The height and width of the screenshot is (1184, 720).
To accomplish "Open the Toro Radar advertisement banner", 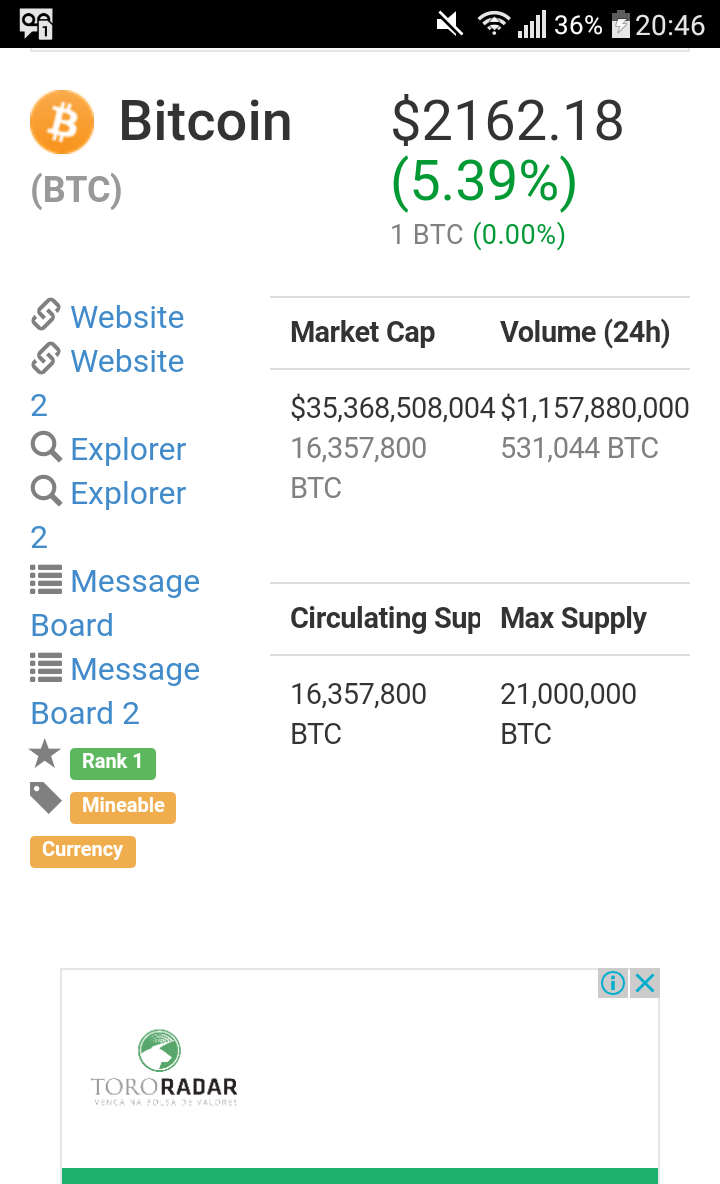I will click(359, 1080).
